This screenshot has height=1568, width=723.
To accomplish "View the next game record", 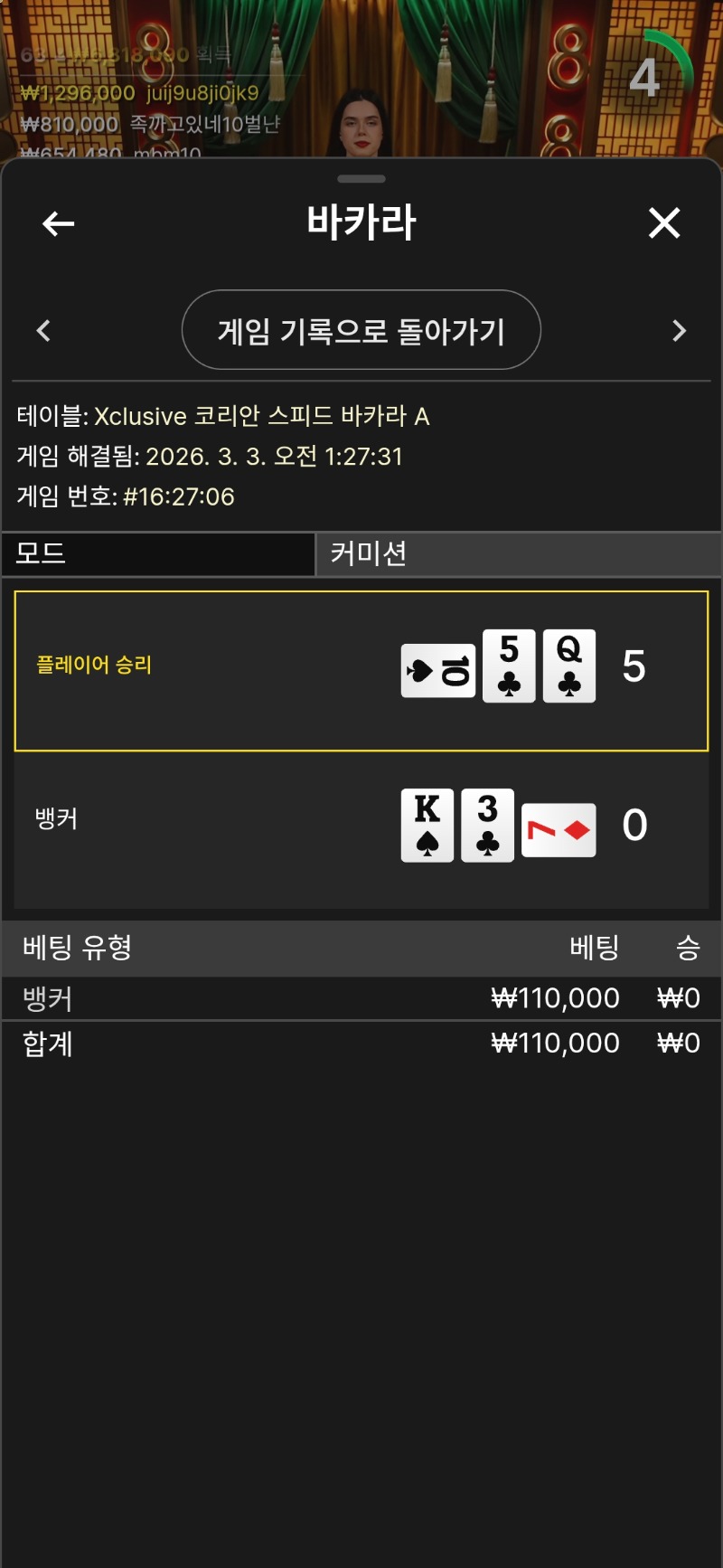I will [x=680, y=331].
